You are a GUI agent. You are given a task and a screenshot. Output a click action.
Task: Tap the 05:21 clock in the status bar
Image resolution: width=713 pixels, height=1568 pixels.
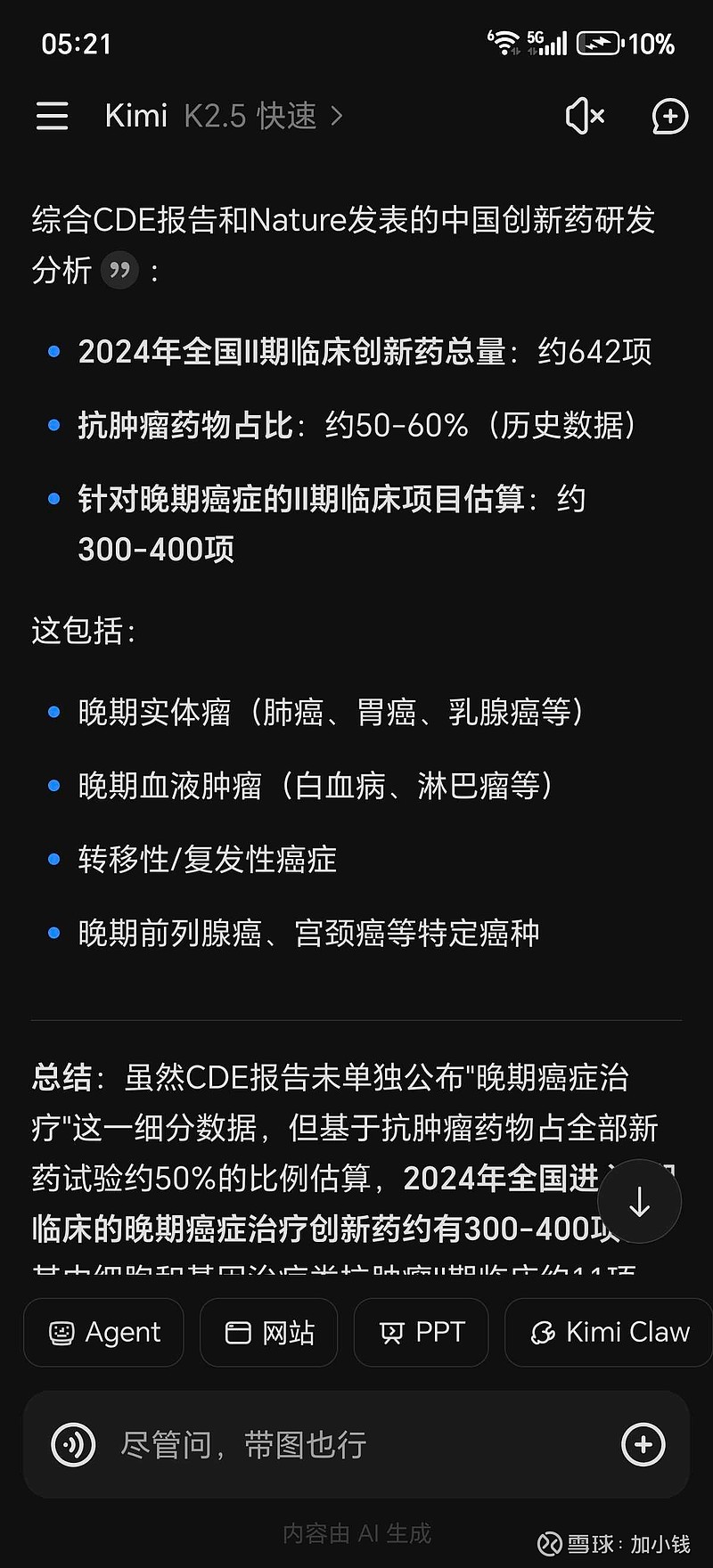click(x=75, y=44)
